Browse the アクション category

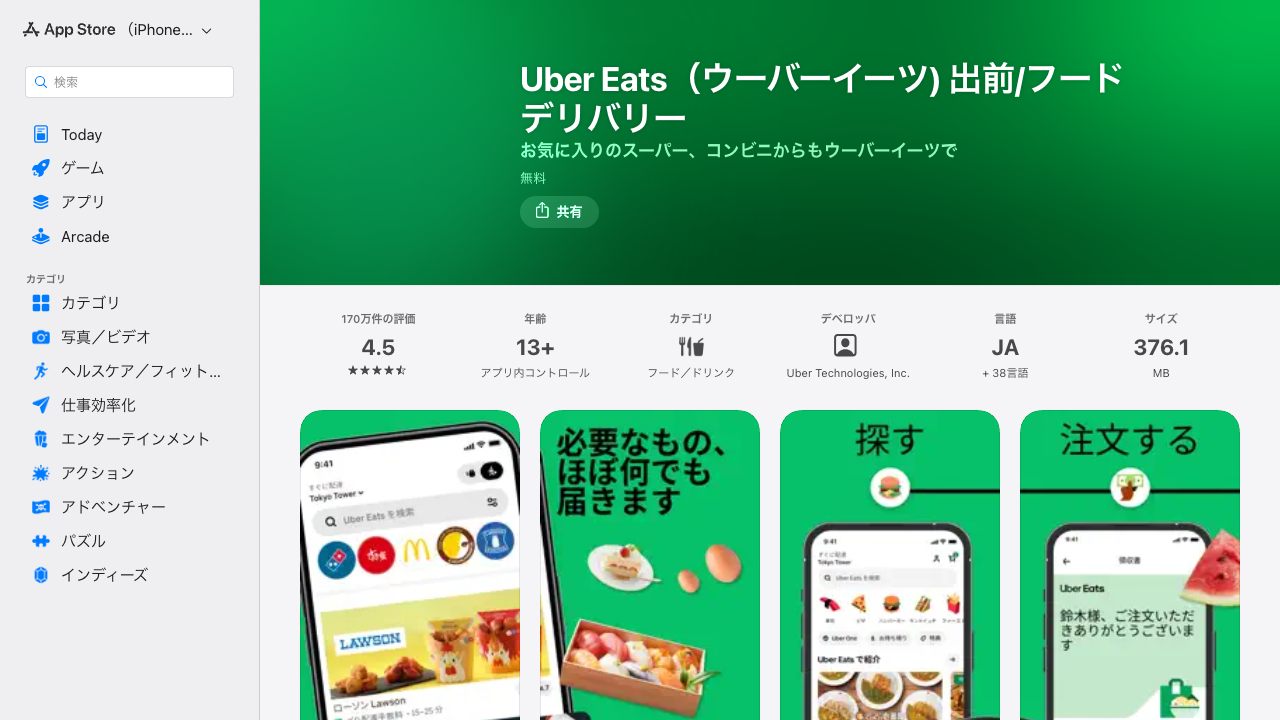tap(97, 473)
